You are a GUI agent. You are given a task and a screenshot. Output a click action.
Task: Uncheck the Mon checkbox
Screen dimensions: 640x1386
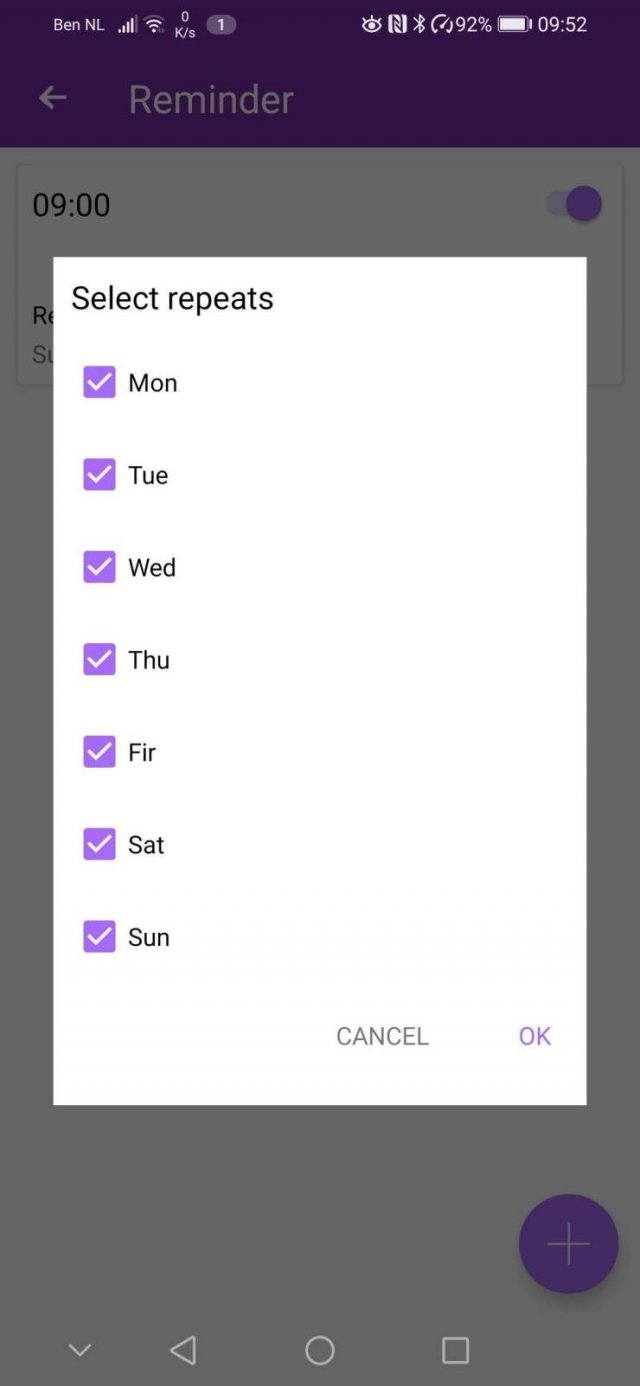[99, 382]
